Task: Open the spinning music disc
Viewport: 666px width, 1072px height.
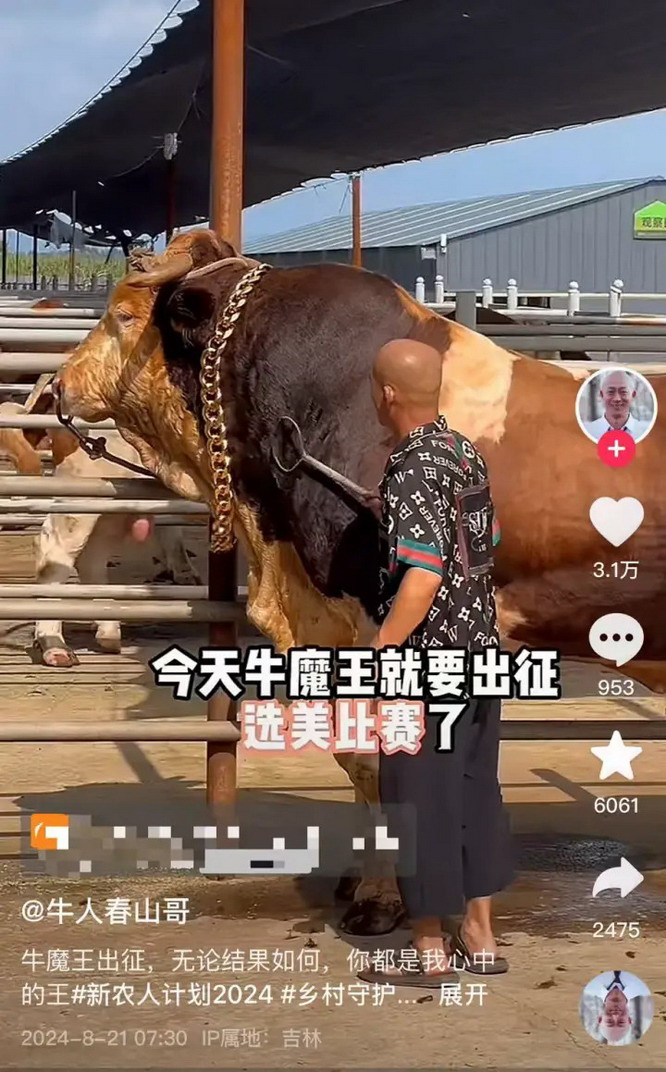Action: coord(616,1007)
